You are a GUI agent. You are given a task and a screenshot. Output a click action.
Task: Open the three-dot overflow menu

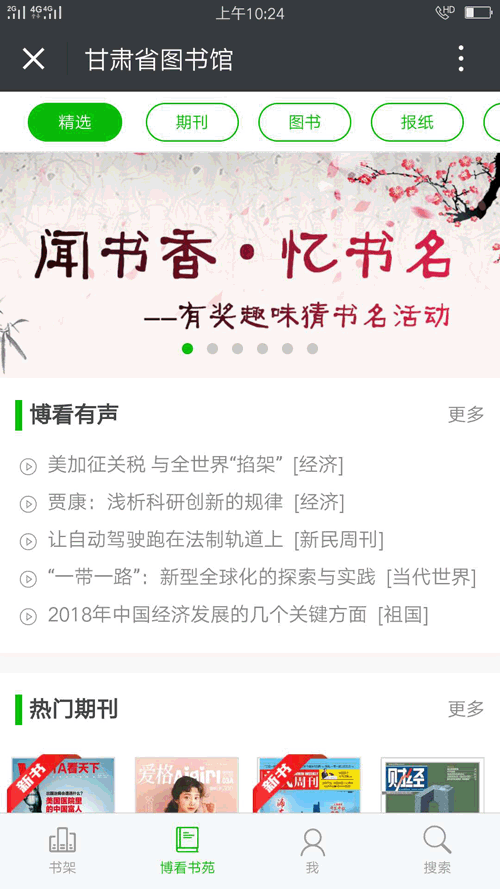click(x=461, y=59)
